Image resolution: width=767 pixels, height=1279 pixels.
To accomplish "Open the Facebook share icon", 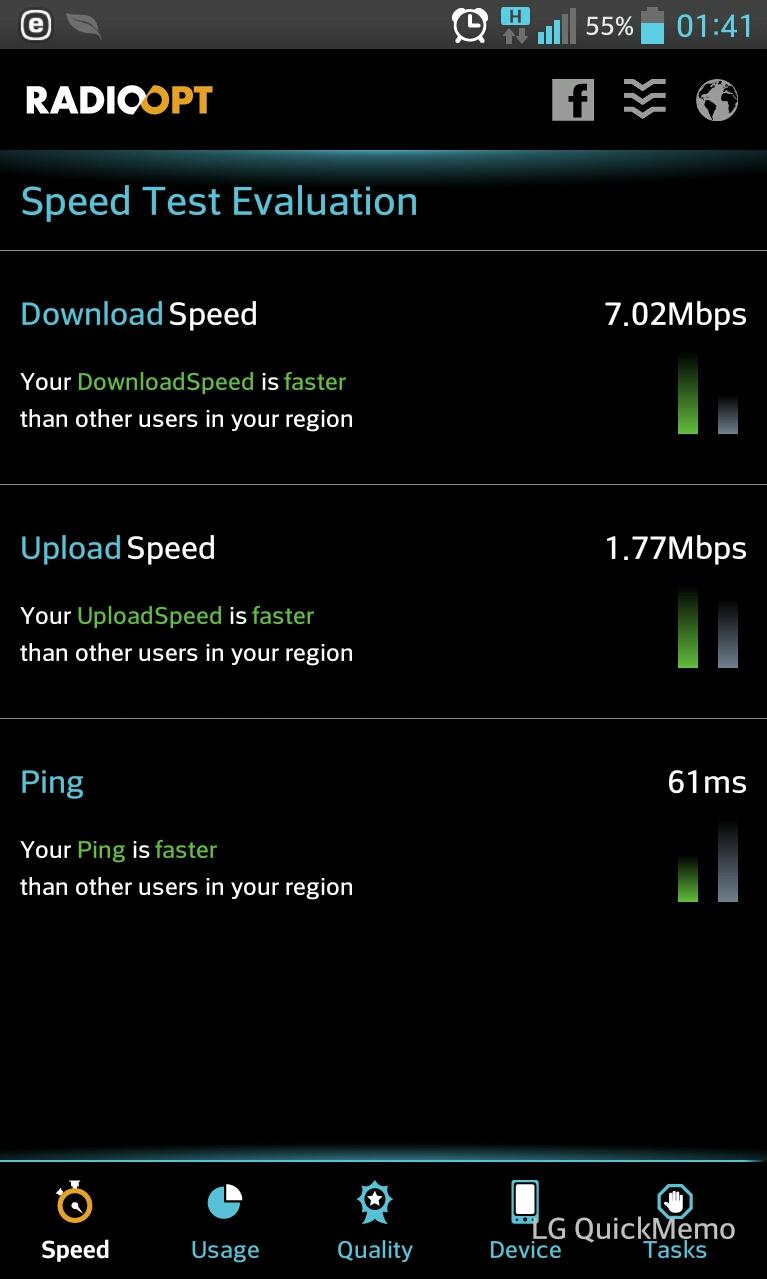I will (x=573, y=100).
